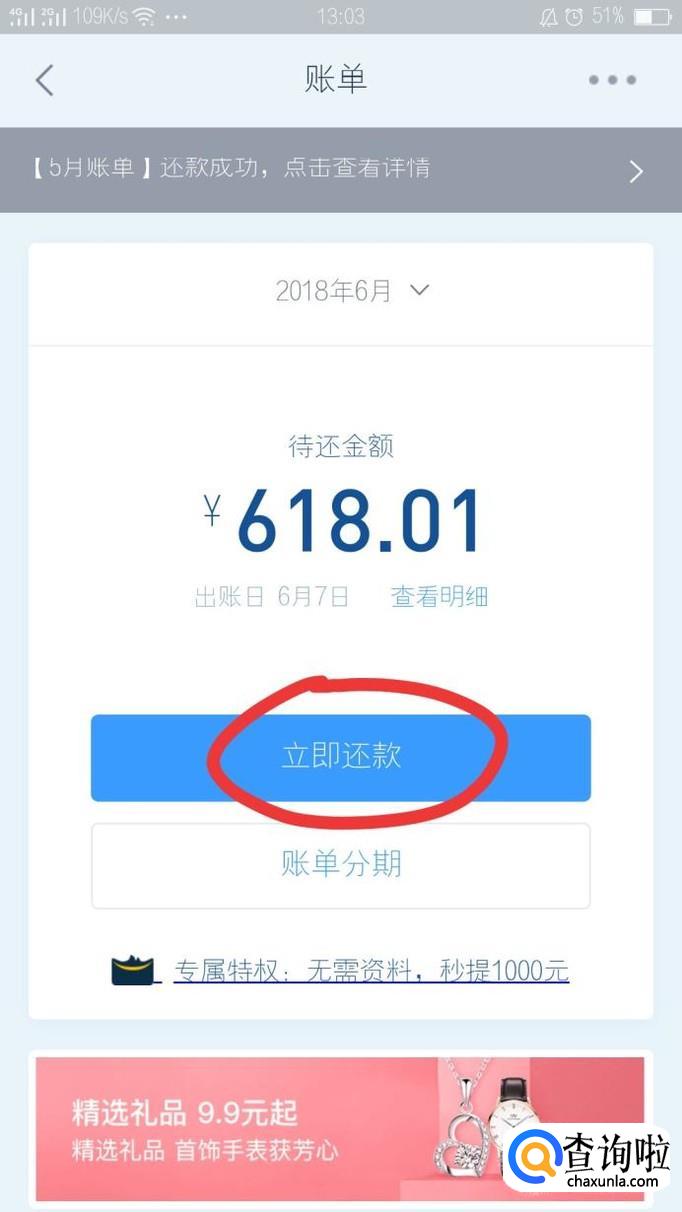Open the 5月账单 repayment details banner
The width and height of the screenshot is (682, 1212).
[340, 169]
